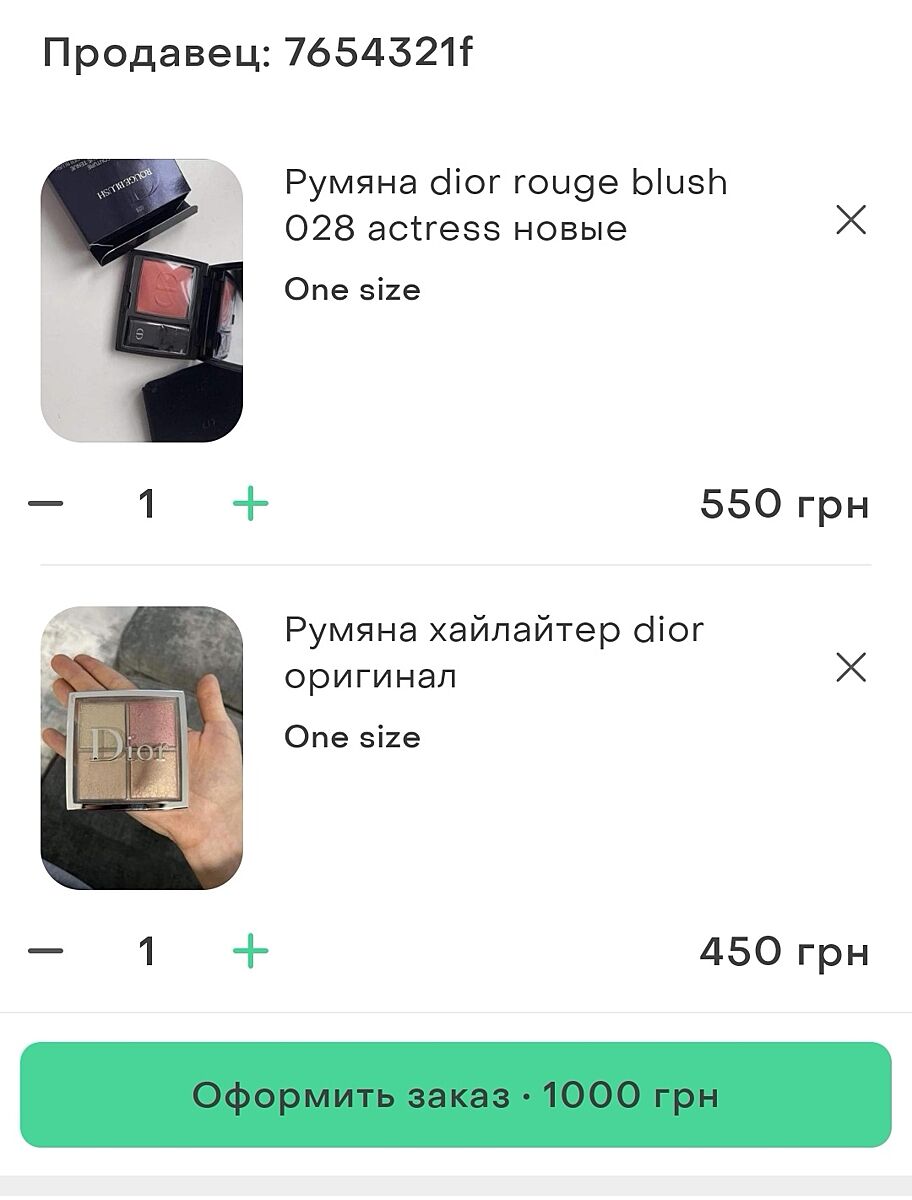Remove Dior highlighter blush from cart
Viewport: 912px width, 1200px height.
[x=850, y=667]
